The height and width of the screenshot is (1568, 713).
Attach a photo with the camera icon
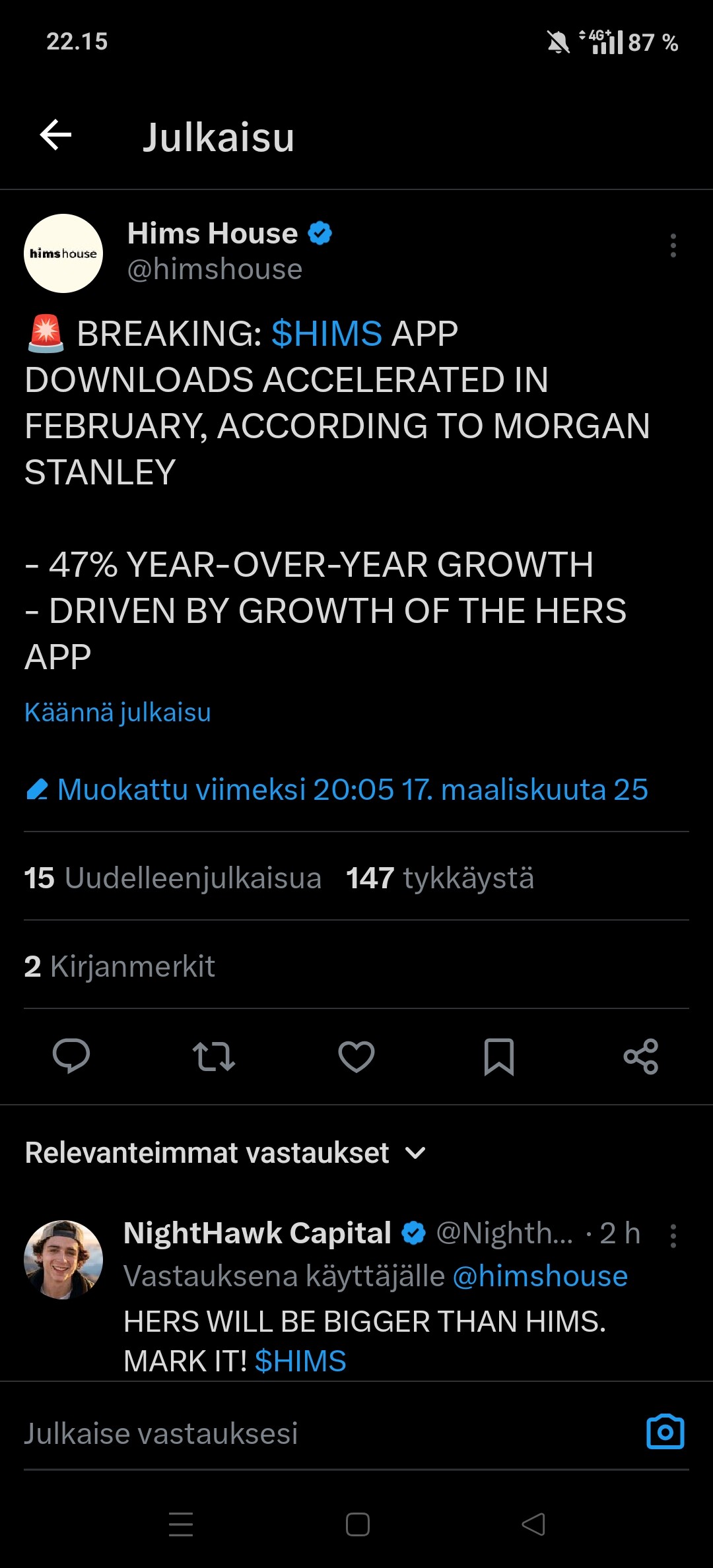[665, 1432]
